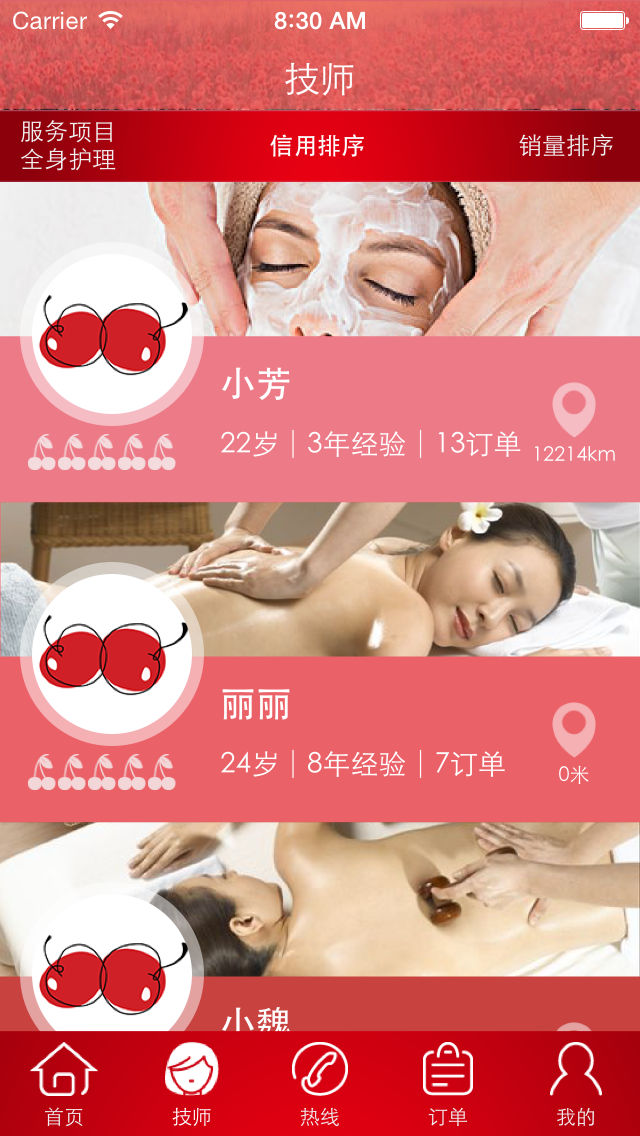This screenshot has width=640, height=1136.
Task: Sort technicians by 信用排序
Action: pyautogui.click(x=317, y=146)
